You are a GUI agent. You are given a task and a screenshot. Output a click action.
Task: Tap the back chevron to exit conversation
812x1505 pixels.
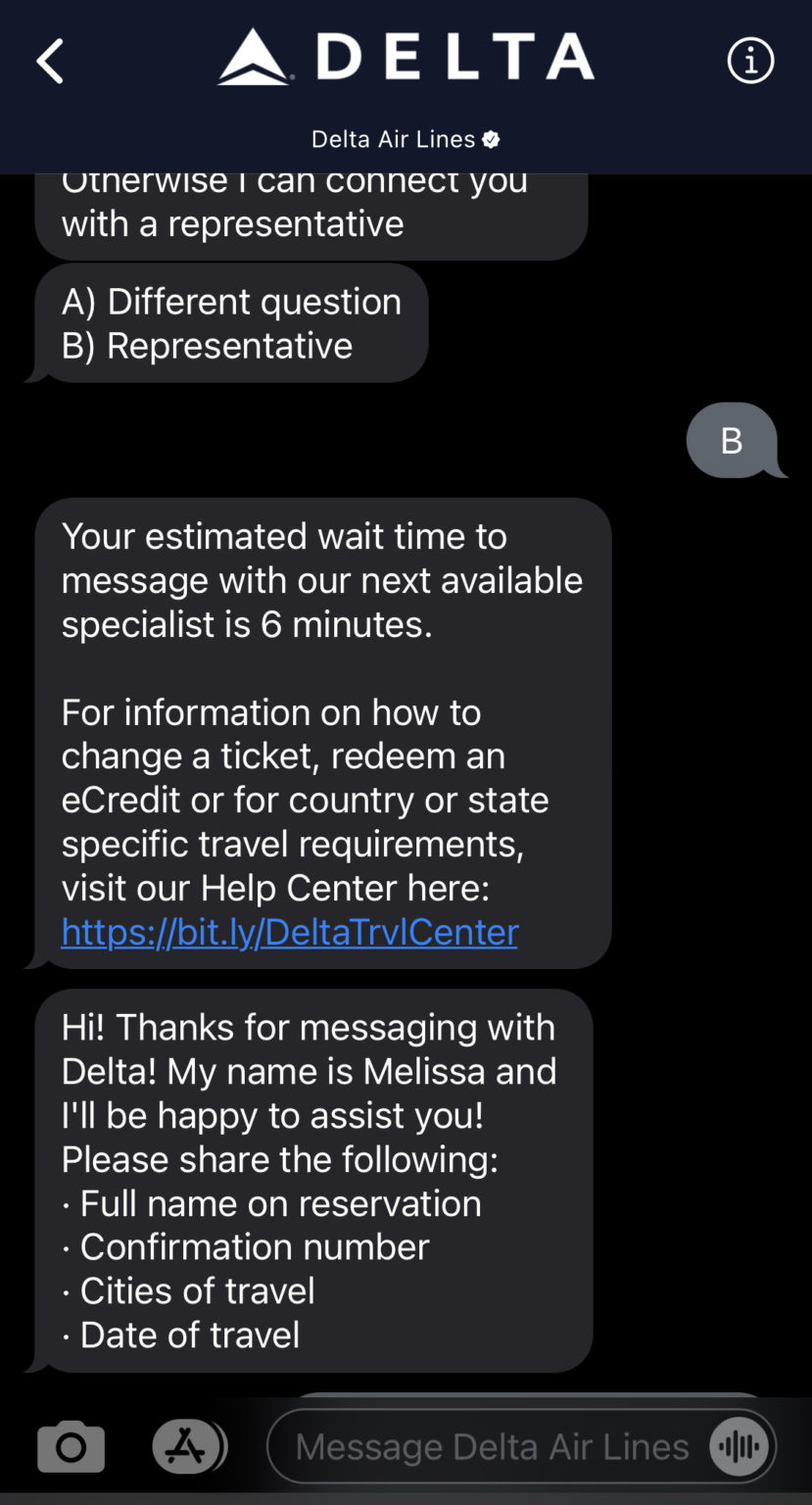pyautogui.click(x=49, y=59)
